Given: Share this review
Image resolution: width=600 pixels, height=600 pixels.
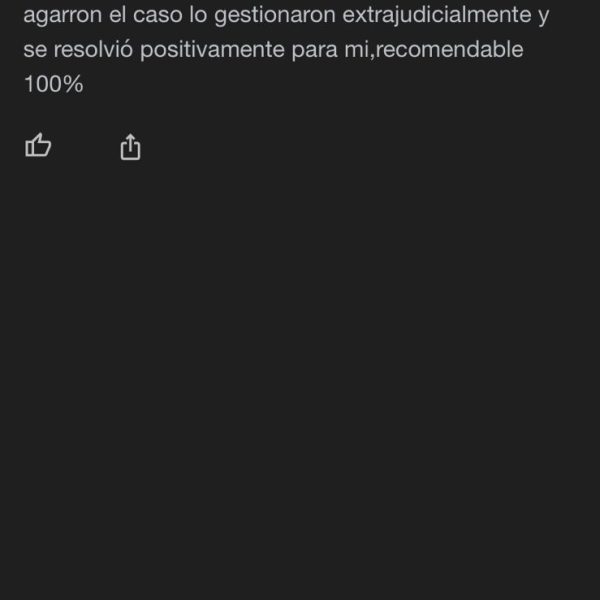Looking at the screenshot, I should pyautogui.click(x=130, y=147).
